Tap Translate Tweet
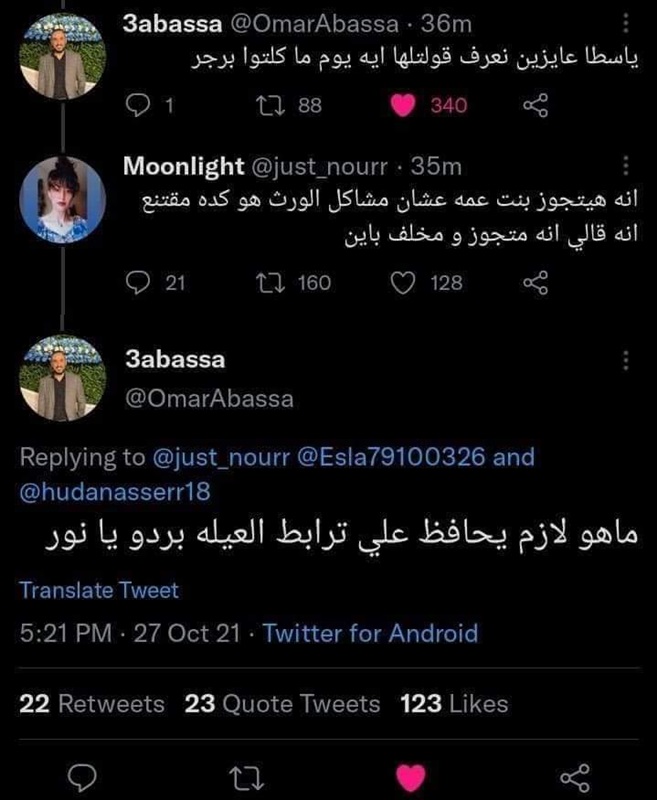Screen dimensions: 657x800 [98, 590]
